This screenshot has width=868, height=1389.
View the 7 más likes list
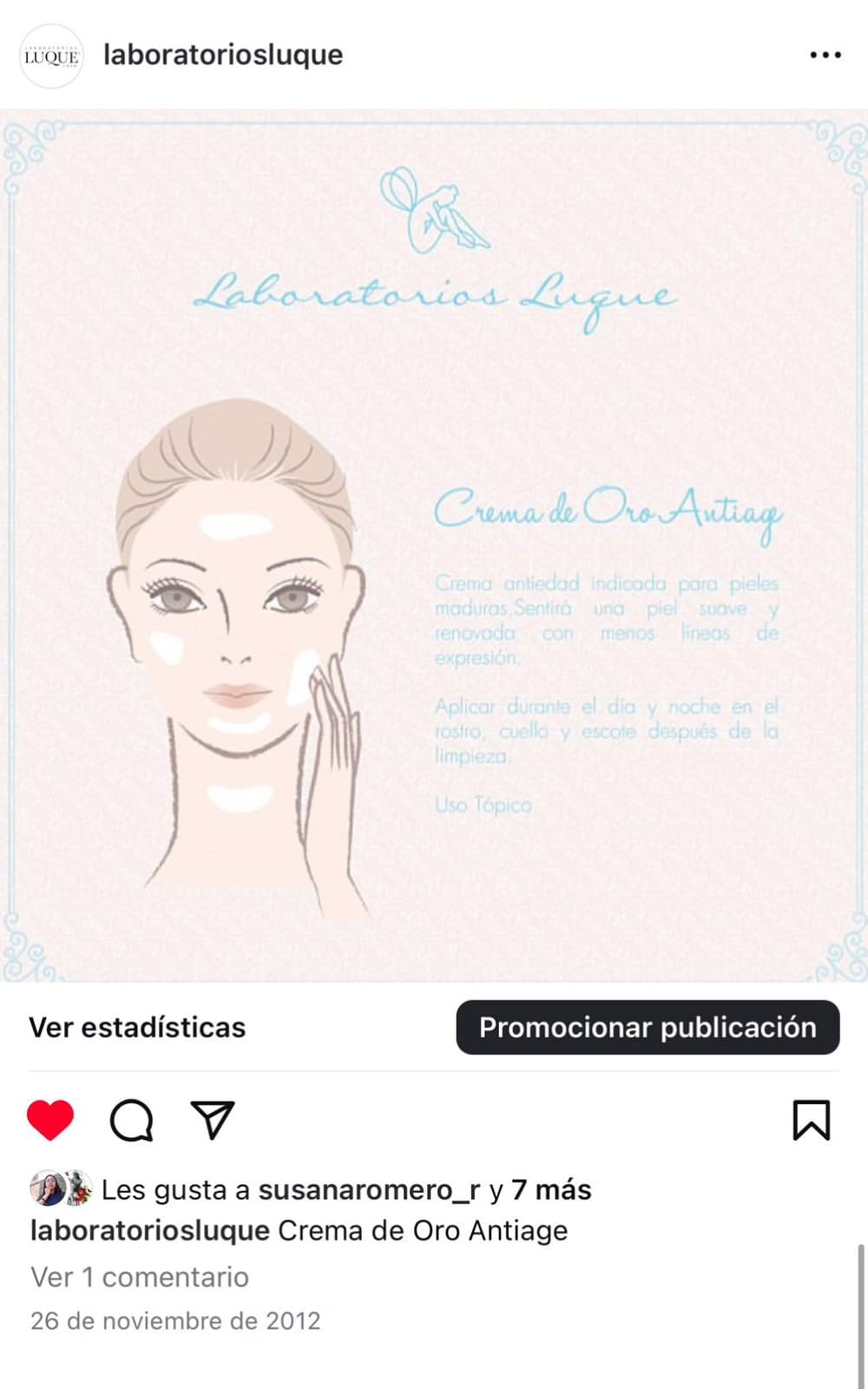pos(551,1189)
